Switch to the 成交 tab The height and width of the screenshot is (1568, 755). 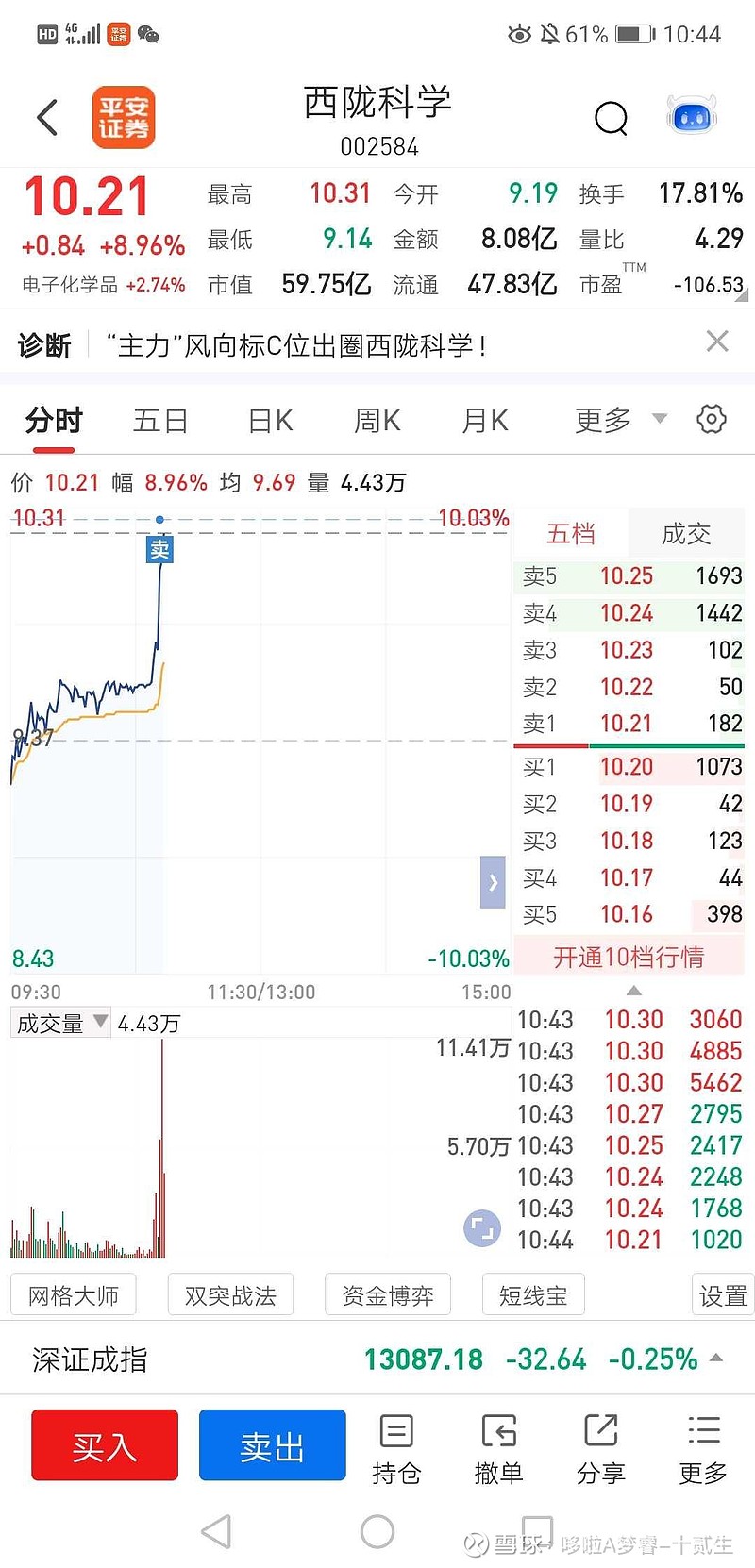[685, 534]
